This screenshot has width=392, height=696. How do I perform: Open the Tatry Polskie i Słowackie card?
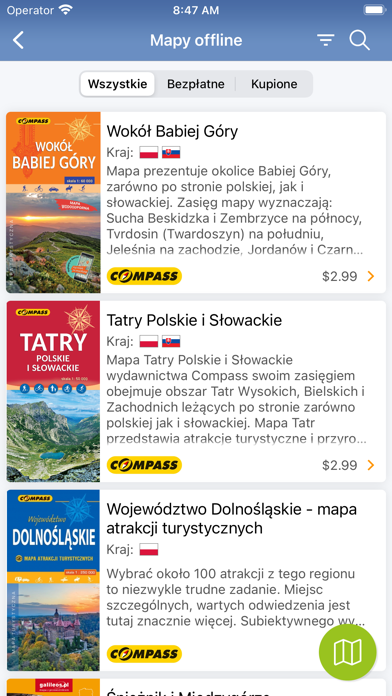[x=196, y=392]
